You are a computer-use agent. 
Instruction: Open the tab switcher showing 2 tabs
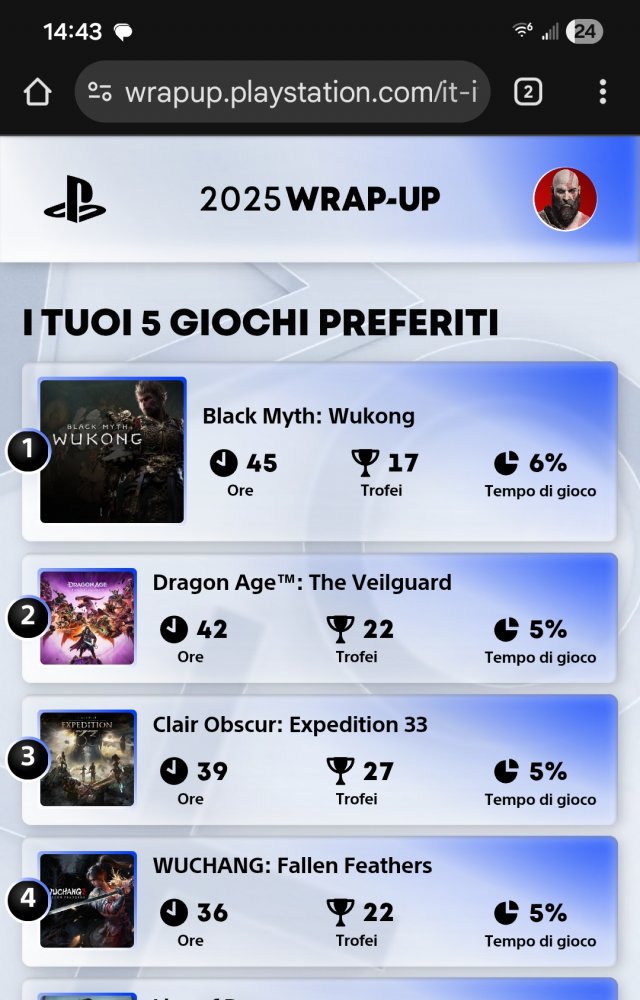528,92
